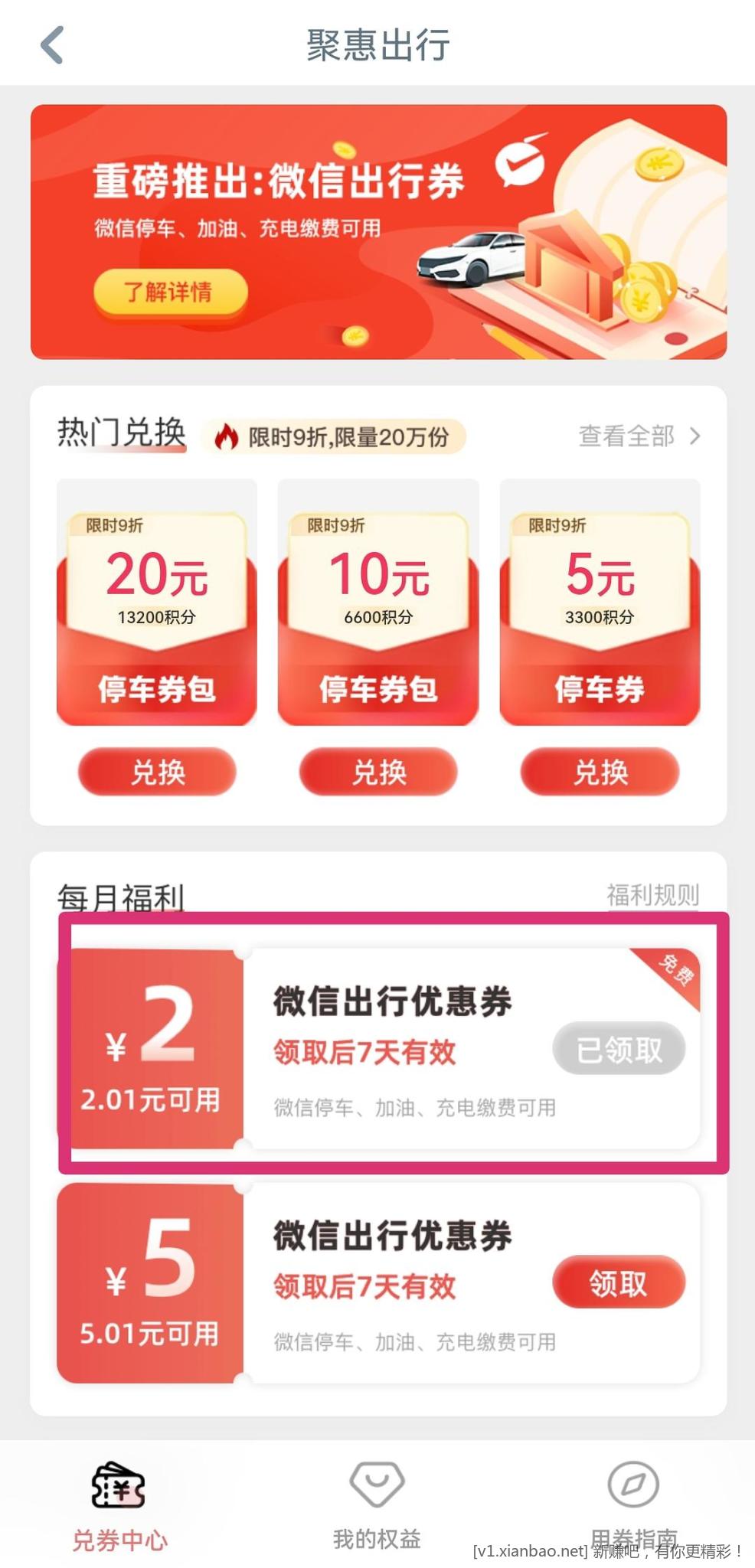
Task: View 福利规则
Action: coord(652,894)
